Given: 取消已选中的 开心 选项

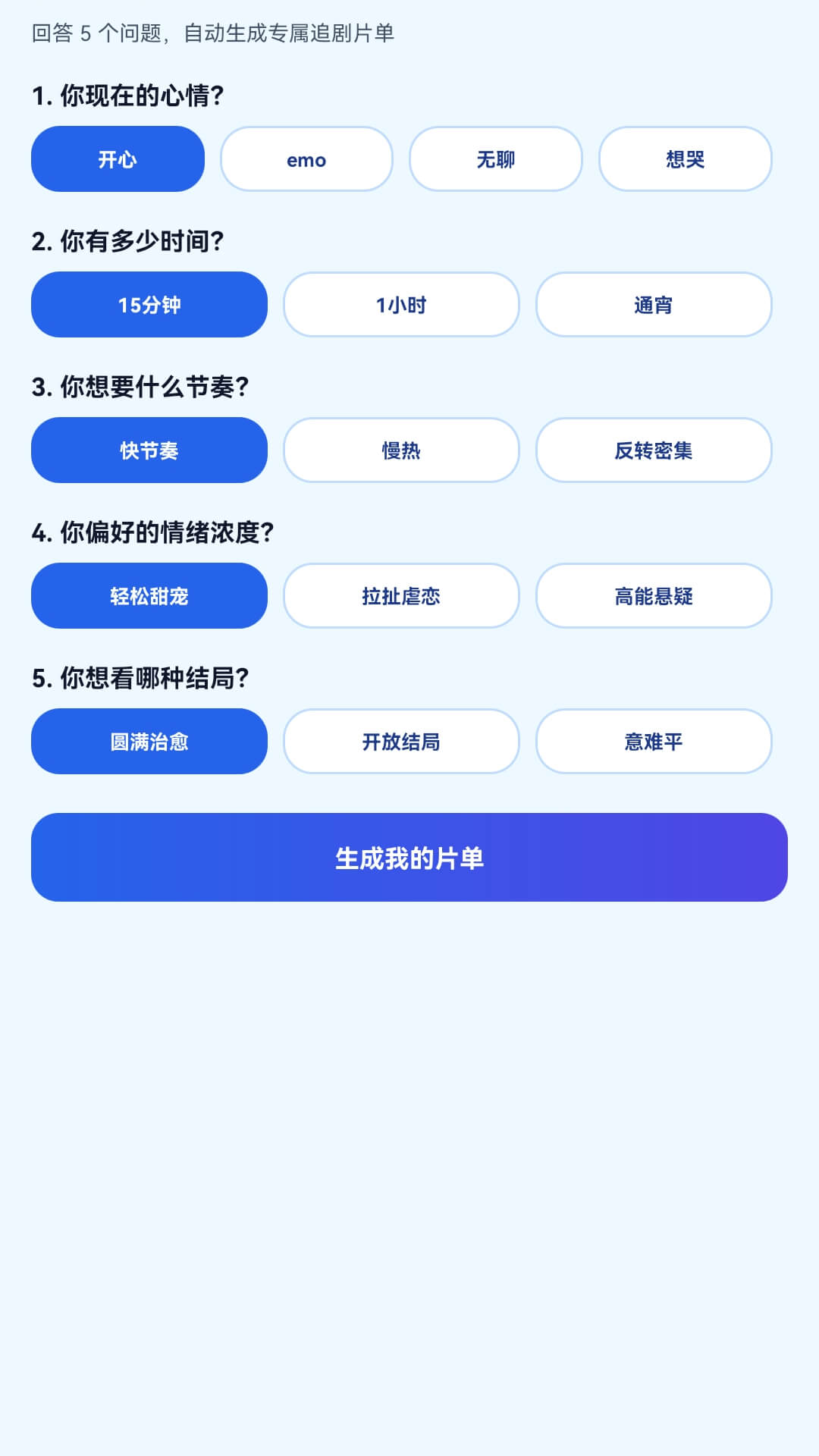Looking at the screenshot, I should coord(117,158).
